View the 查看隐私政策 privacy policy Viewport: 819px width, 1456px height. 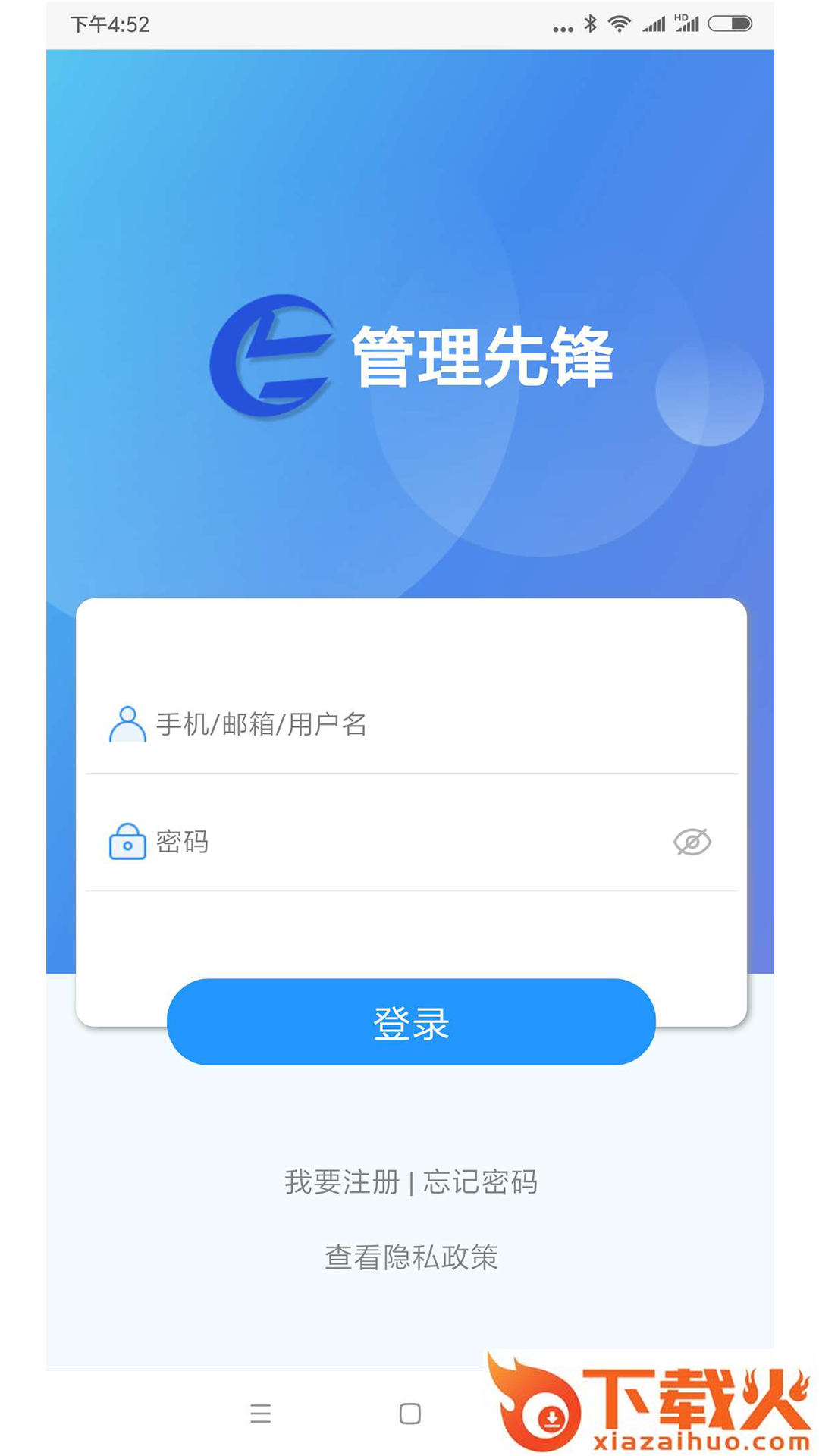[x=411, y=1257]
